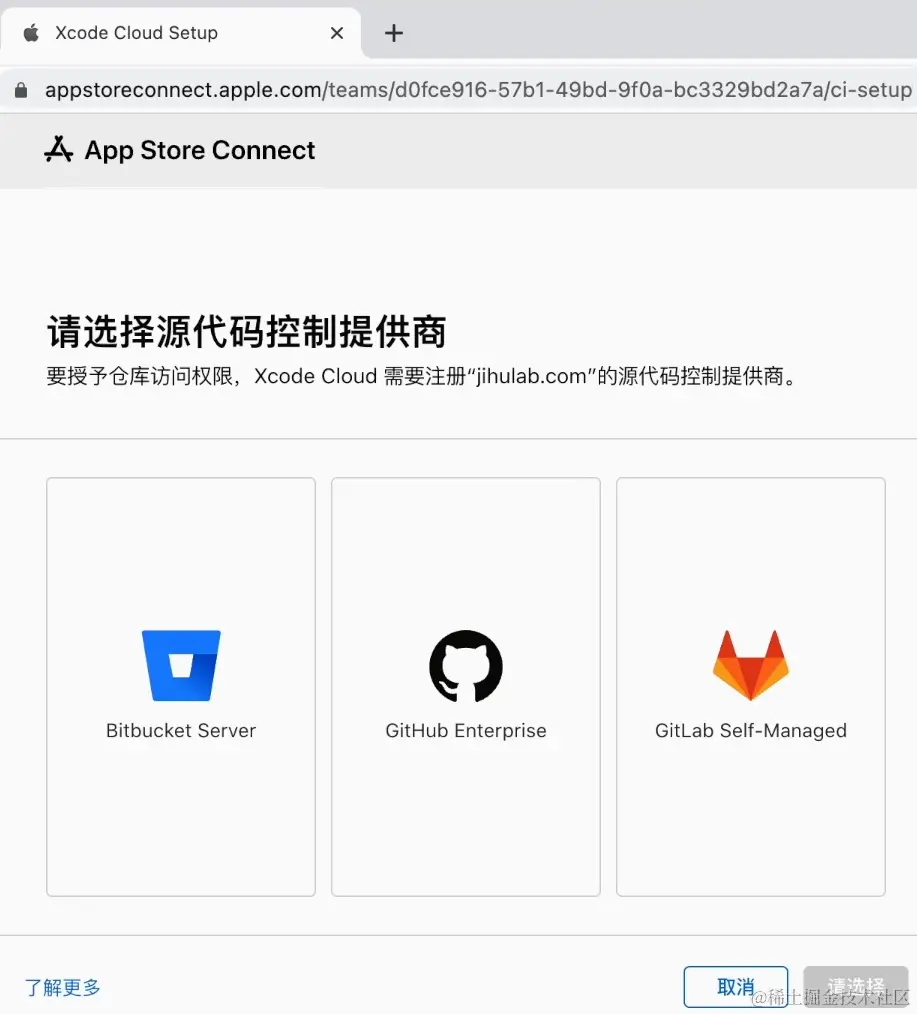Tap the address bar URL

[x=477, y=90]
